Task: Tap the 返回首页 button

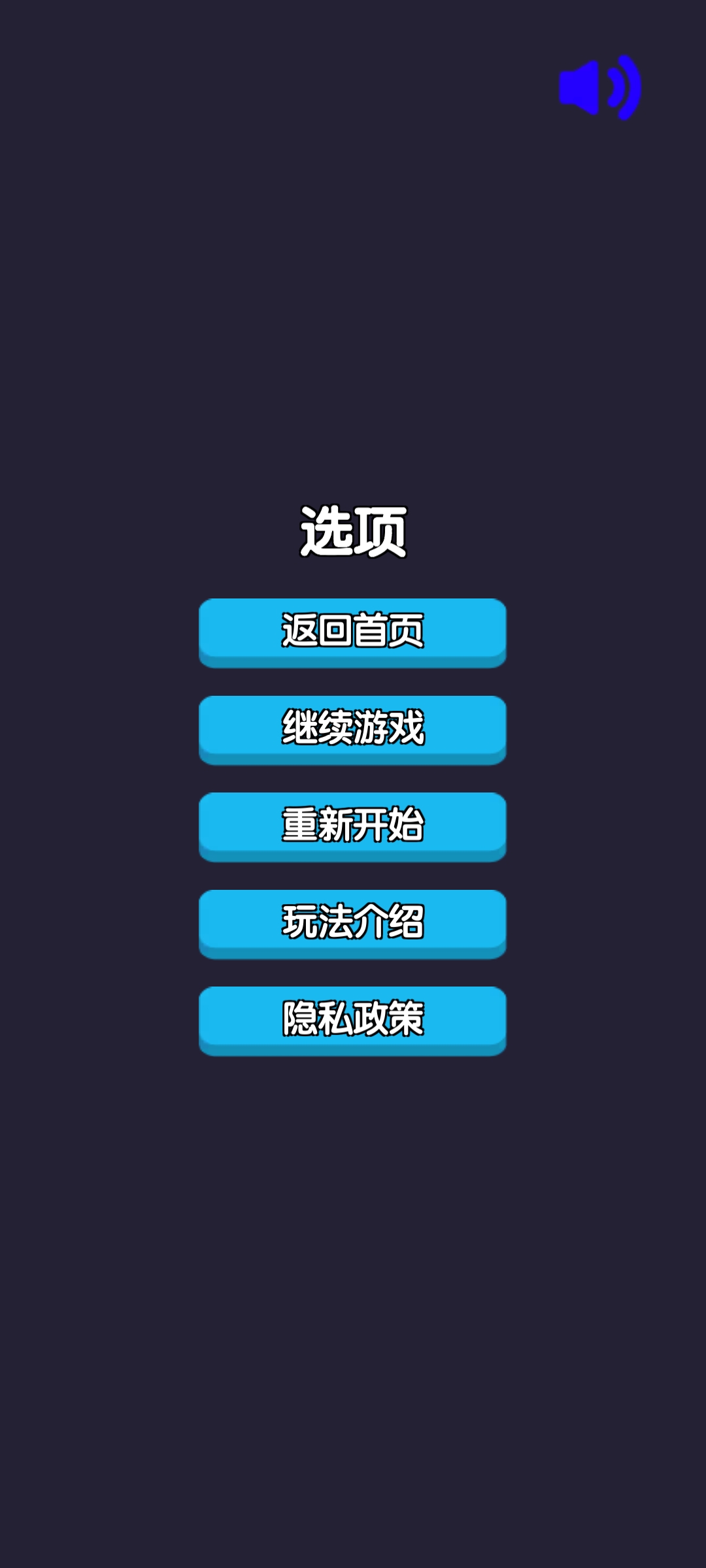Action: click(x=352, y=632)
